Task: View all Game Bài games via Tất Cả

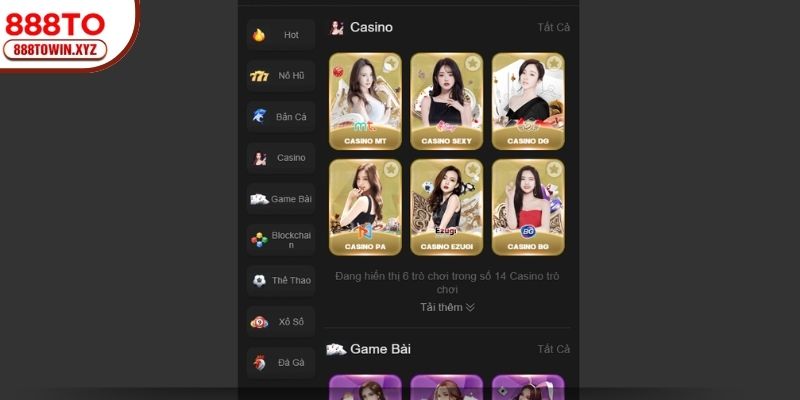Action: (x=553, y=349)
